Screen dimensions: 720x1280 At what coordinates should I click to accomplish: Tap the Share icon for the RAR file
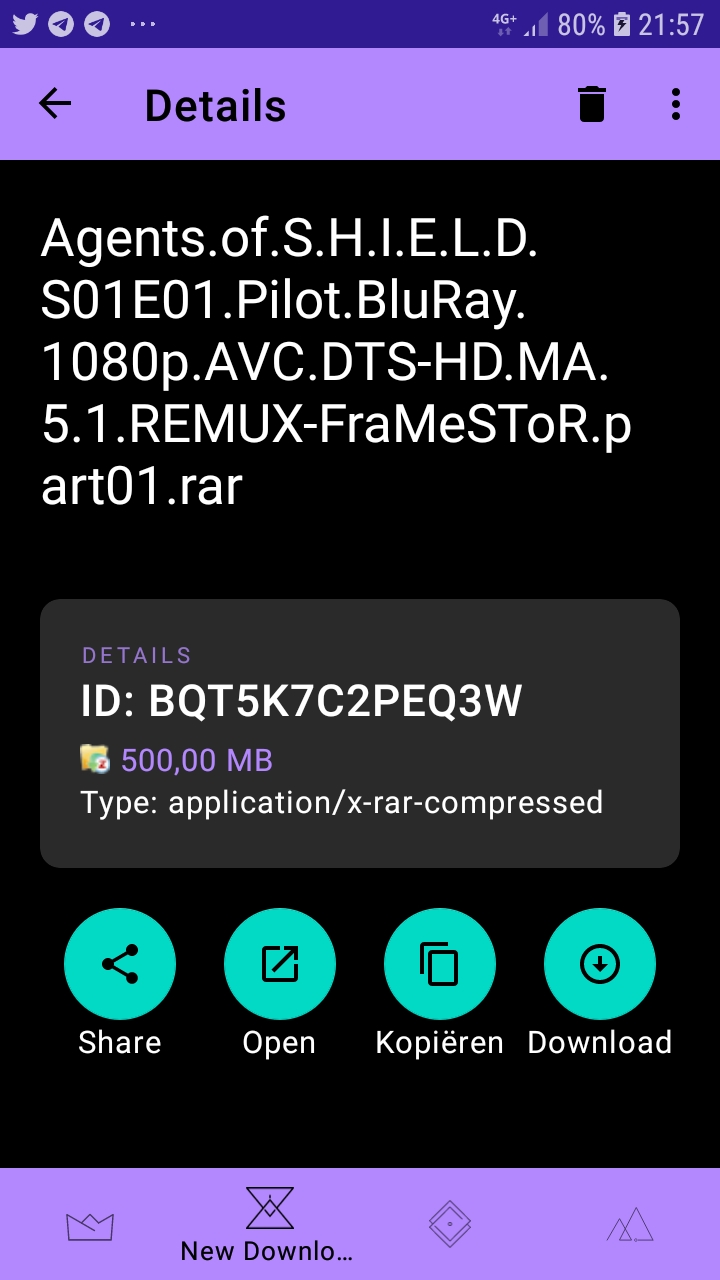(x=120, y=963)
